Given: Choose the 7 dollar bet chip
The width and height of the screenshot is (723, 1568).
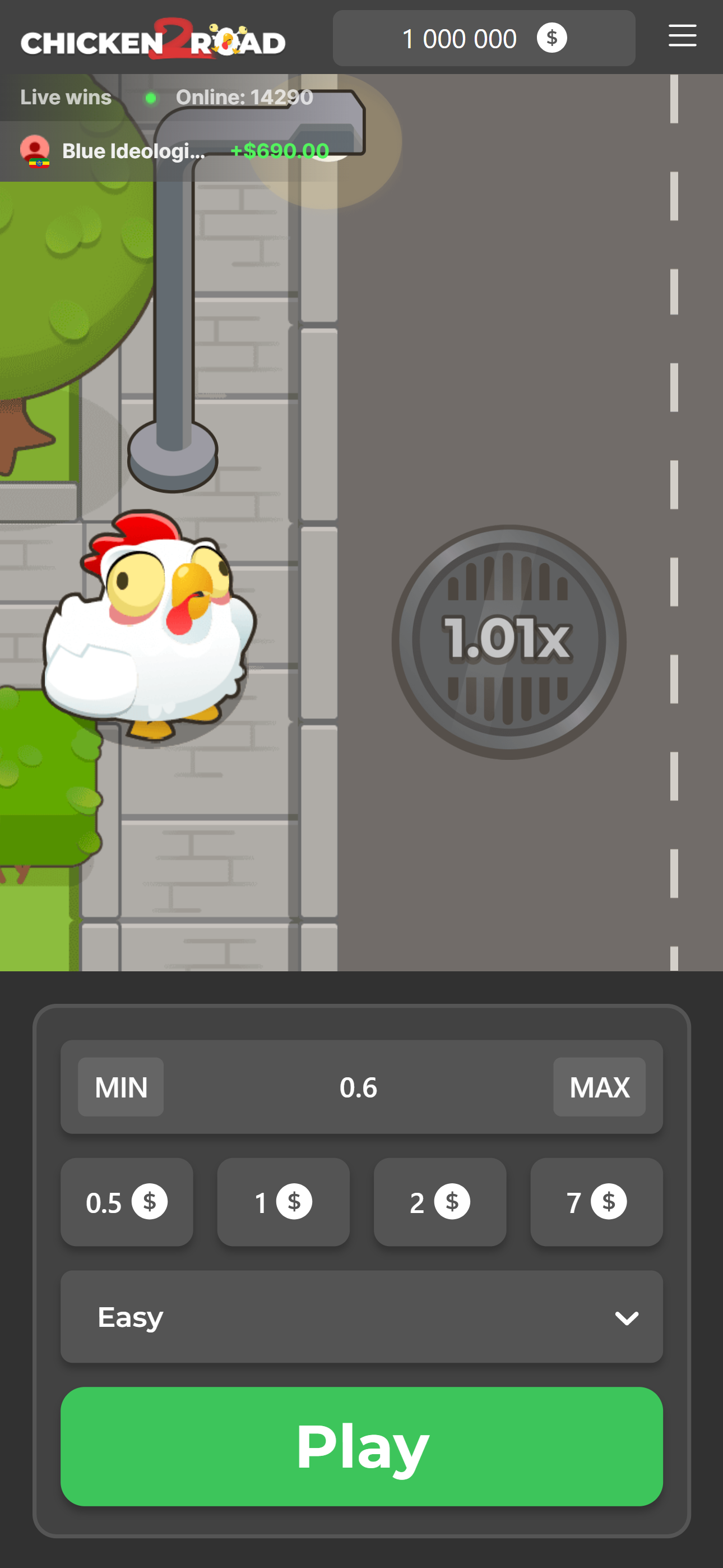Looking at the screenshot, I should 596,1202.
